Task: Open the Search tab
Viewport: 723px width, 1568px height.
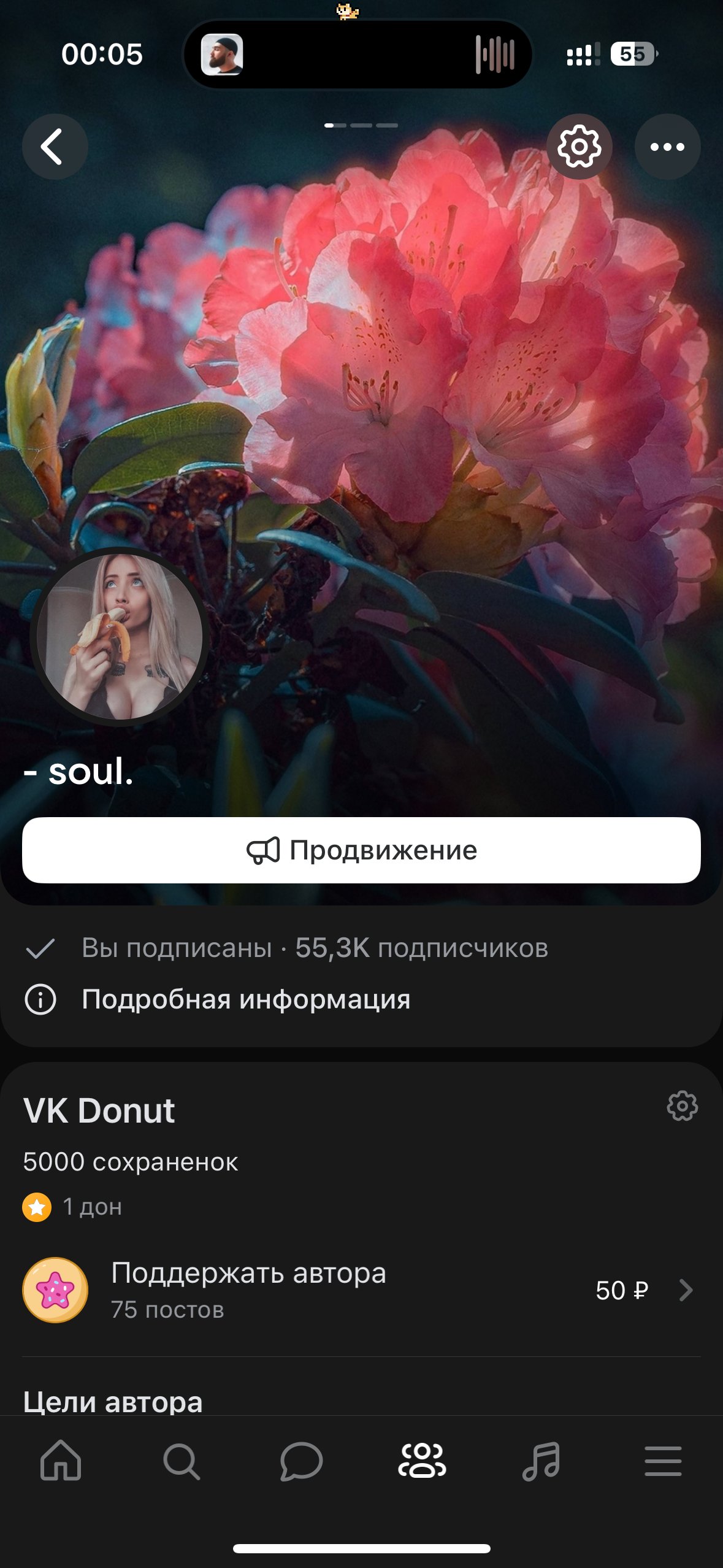Action: (181, 1461)
